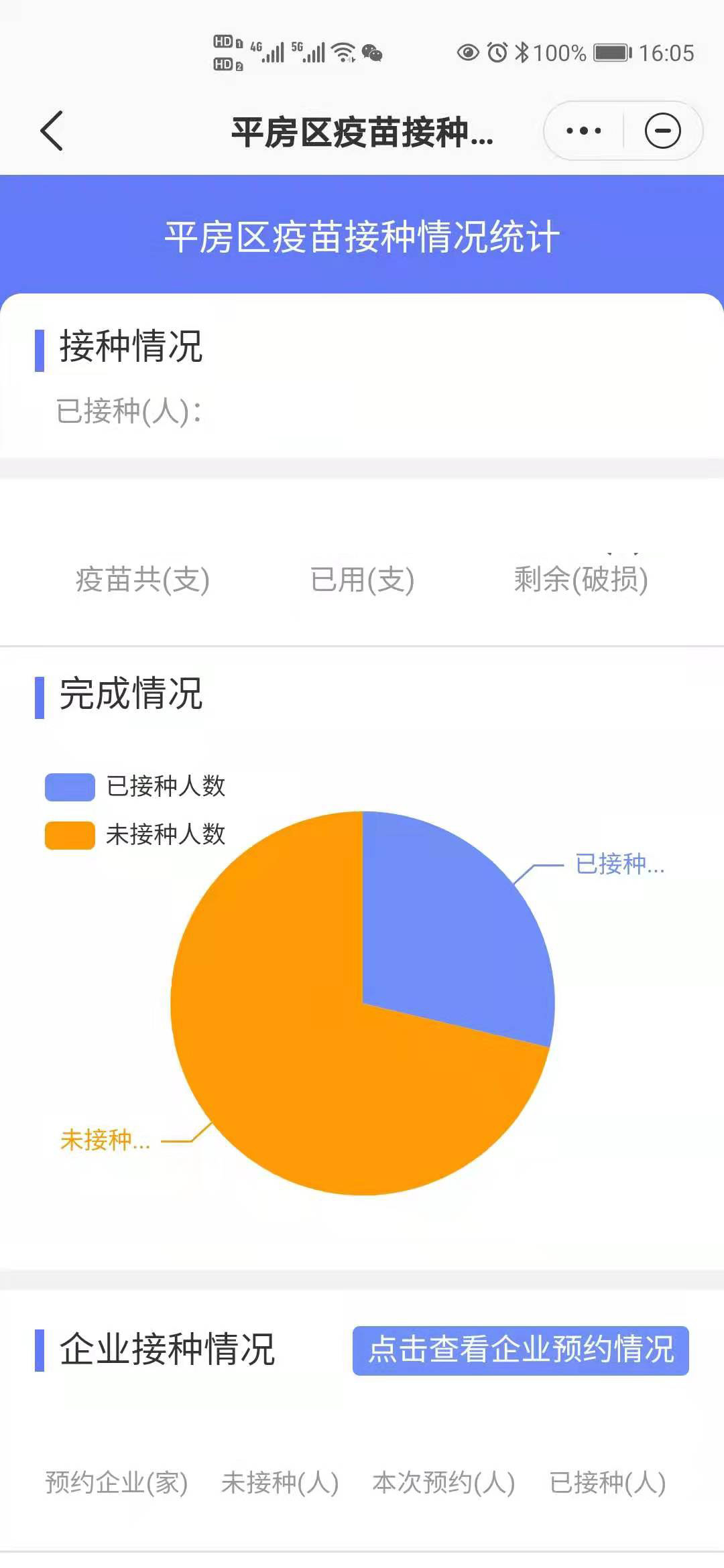Image resolution: width=724 pixels, height=1568 pixels.
Task: Tap 点击查看企业预约情况 button
Action: click(x=520, y=1350)
